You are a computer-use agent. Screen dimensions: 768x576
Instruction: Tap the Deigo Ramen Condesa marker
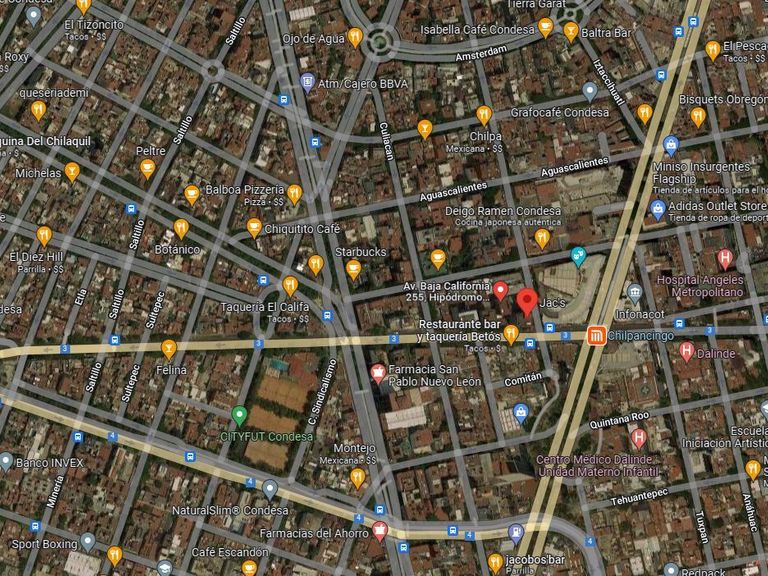click(x=542, y=238)
